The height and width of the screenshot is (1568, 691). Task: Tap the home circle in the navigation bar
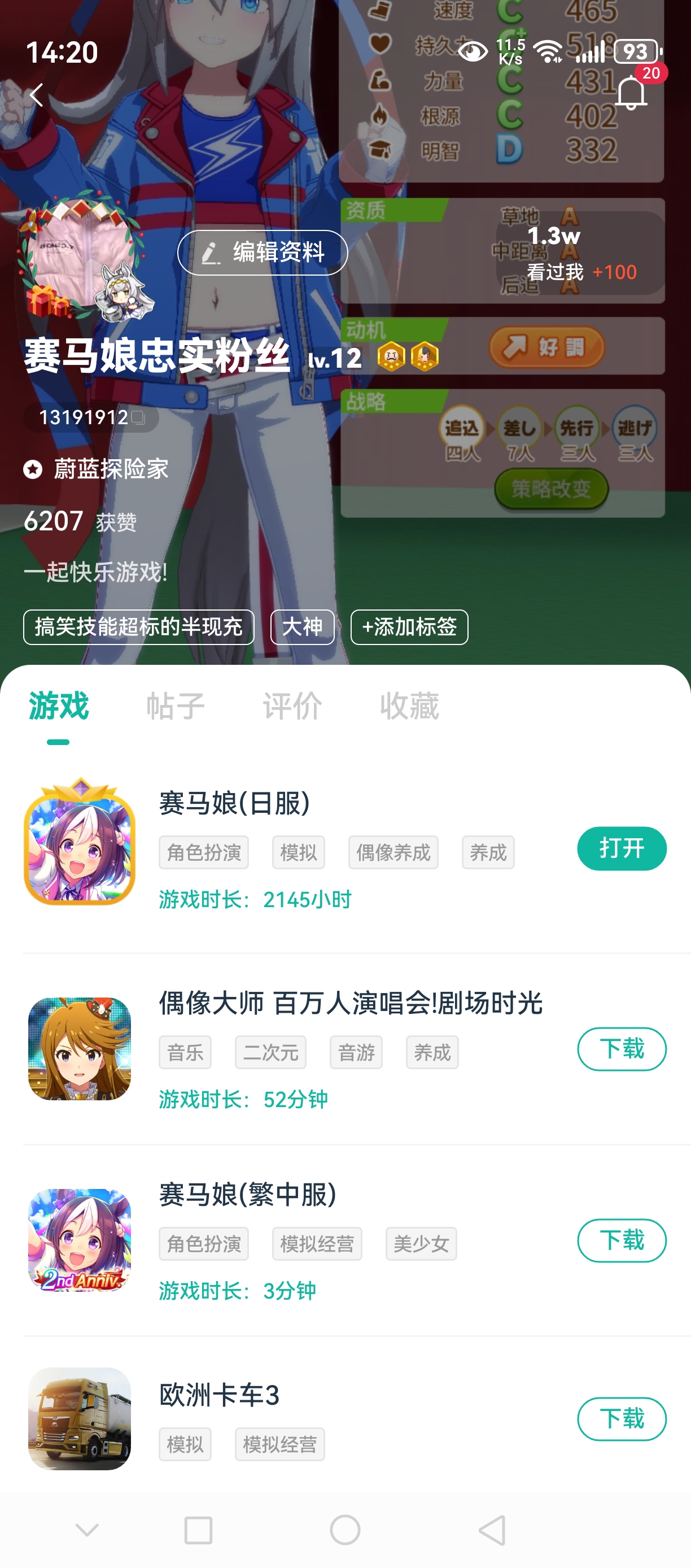point(345,1529)
